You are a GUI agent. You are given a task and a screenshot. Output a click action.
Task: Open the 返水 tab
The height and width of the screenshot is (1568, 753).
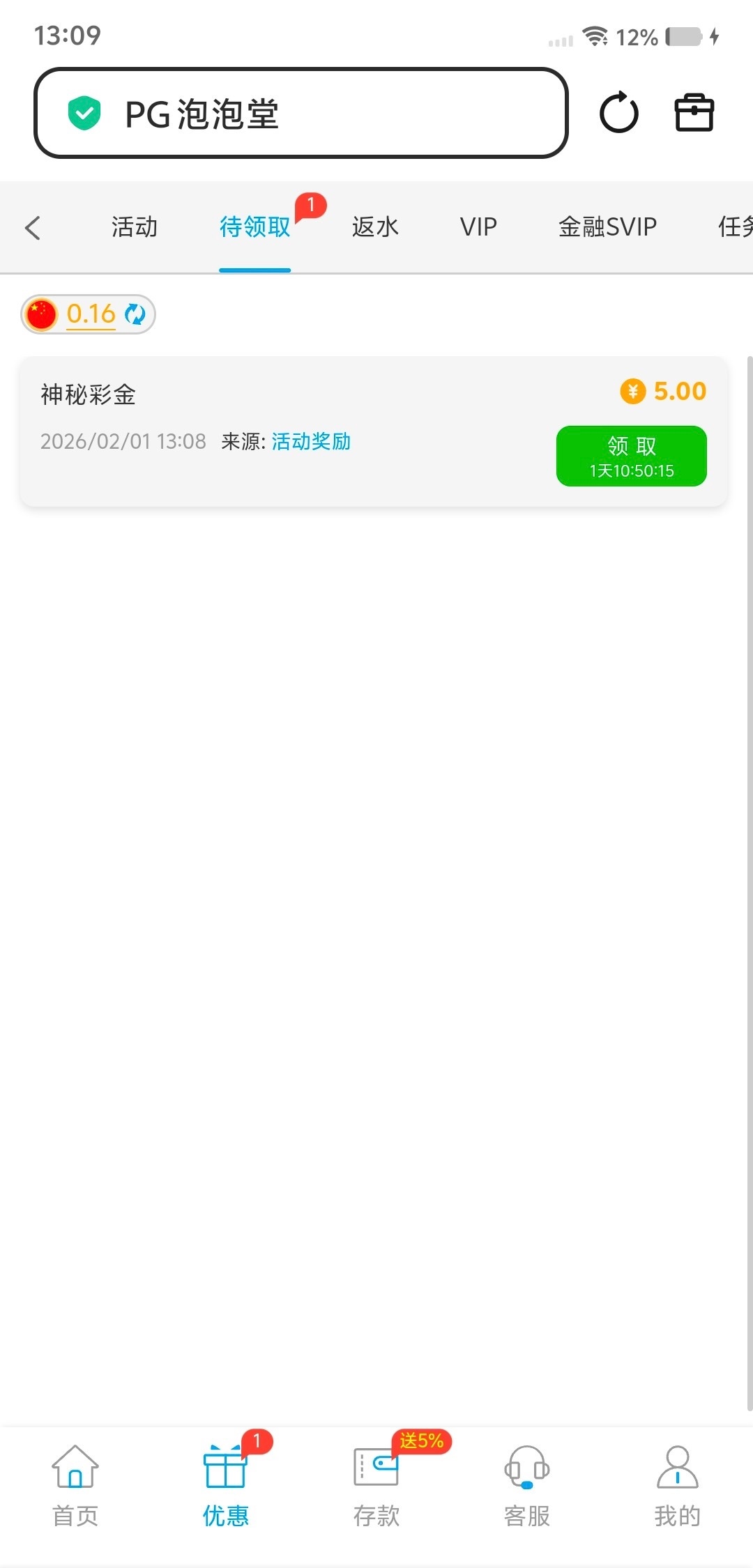pyautogui.click(x=375, y=227)
